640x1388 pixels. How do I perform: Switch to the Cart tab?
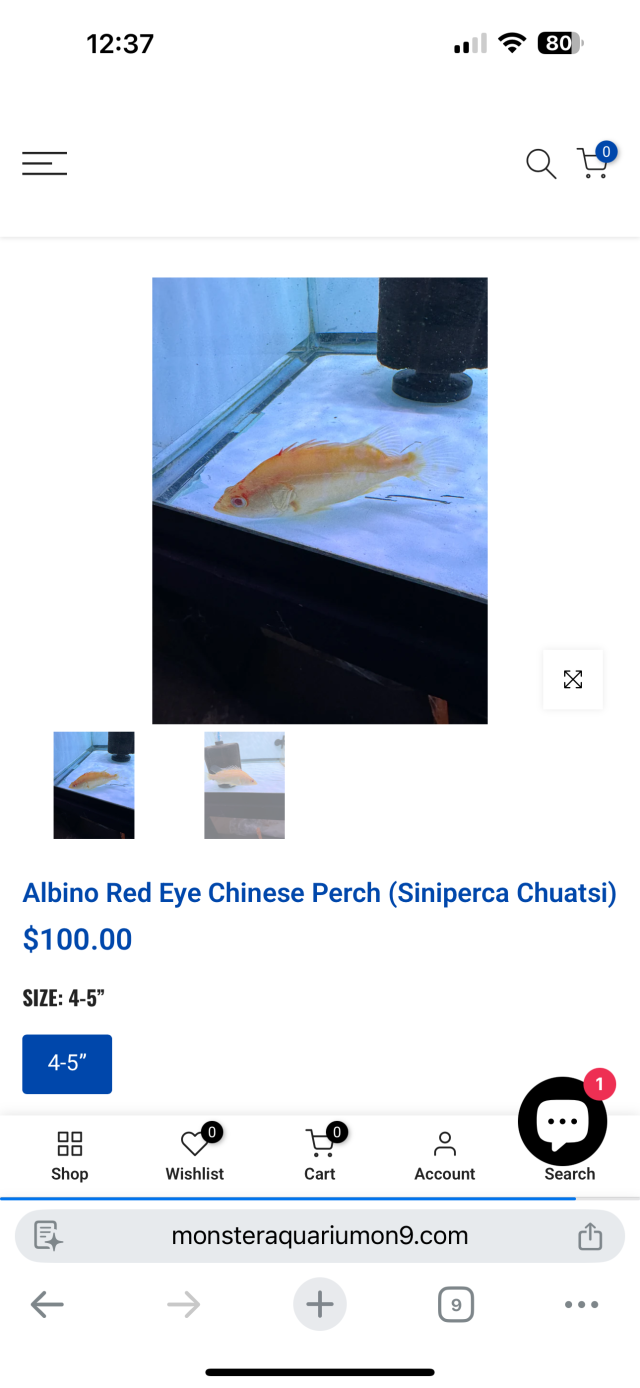pos(320,1156)
